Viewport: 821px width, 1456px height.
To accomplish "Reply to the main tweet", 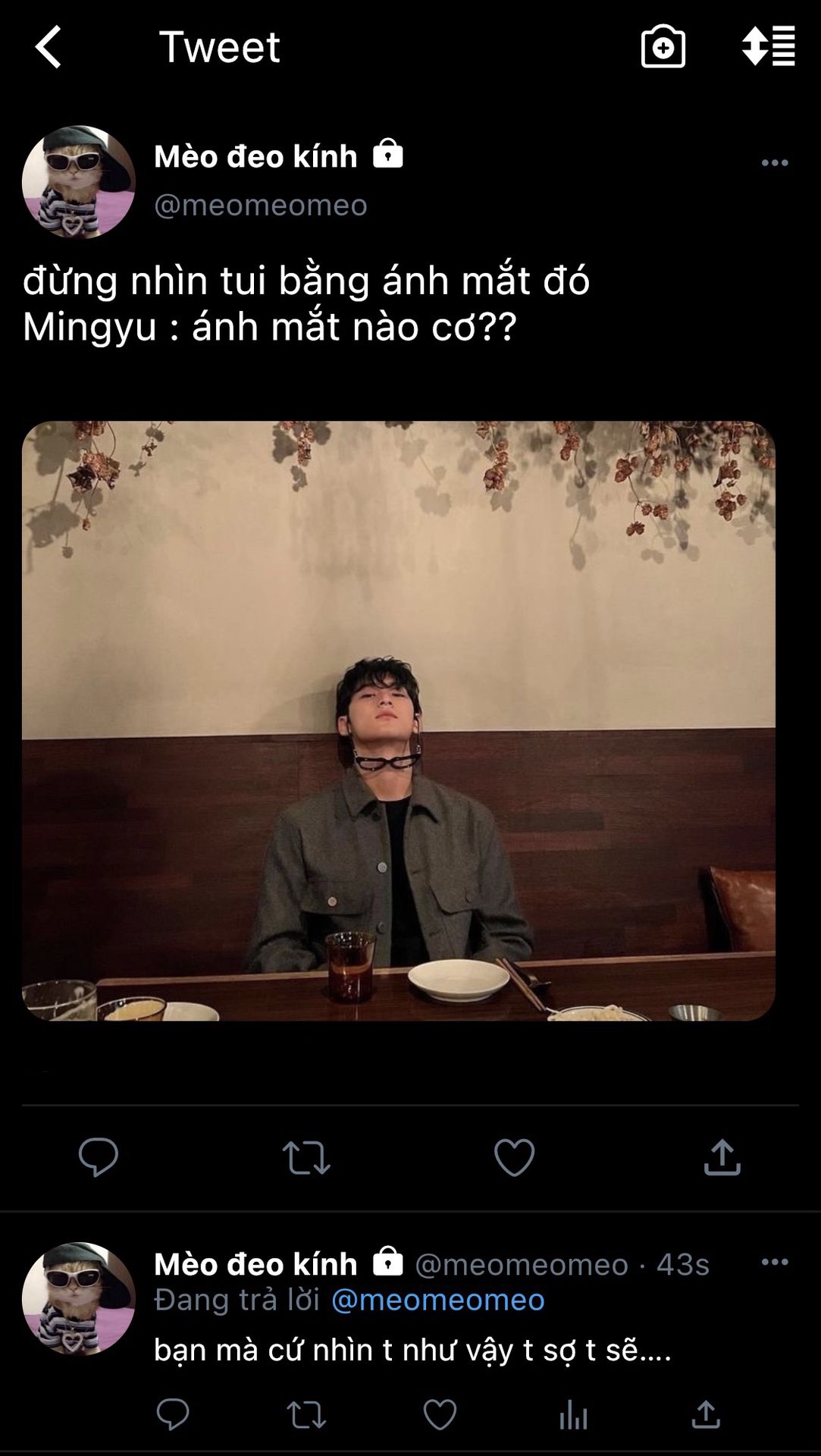I will click(99, 1157).
